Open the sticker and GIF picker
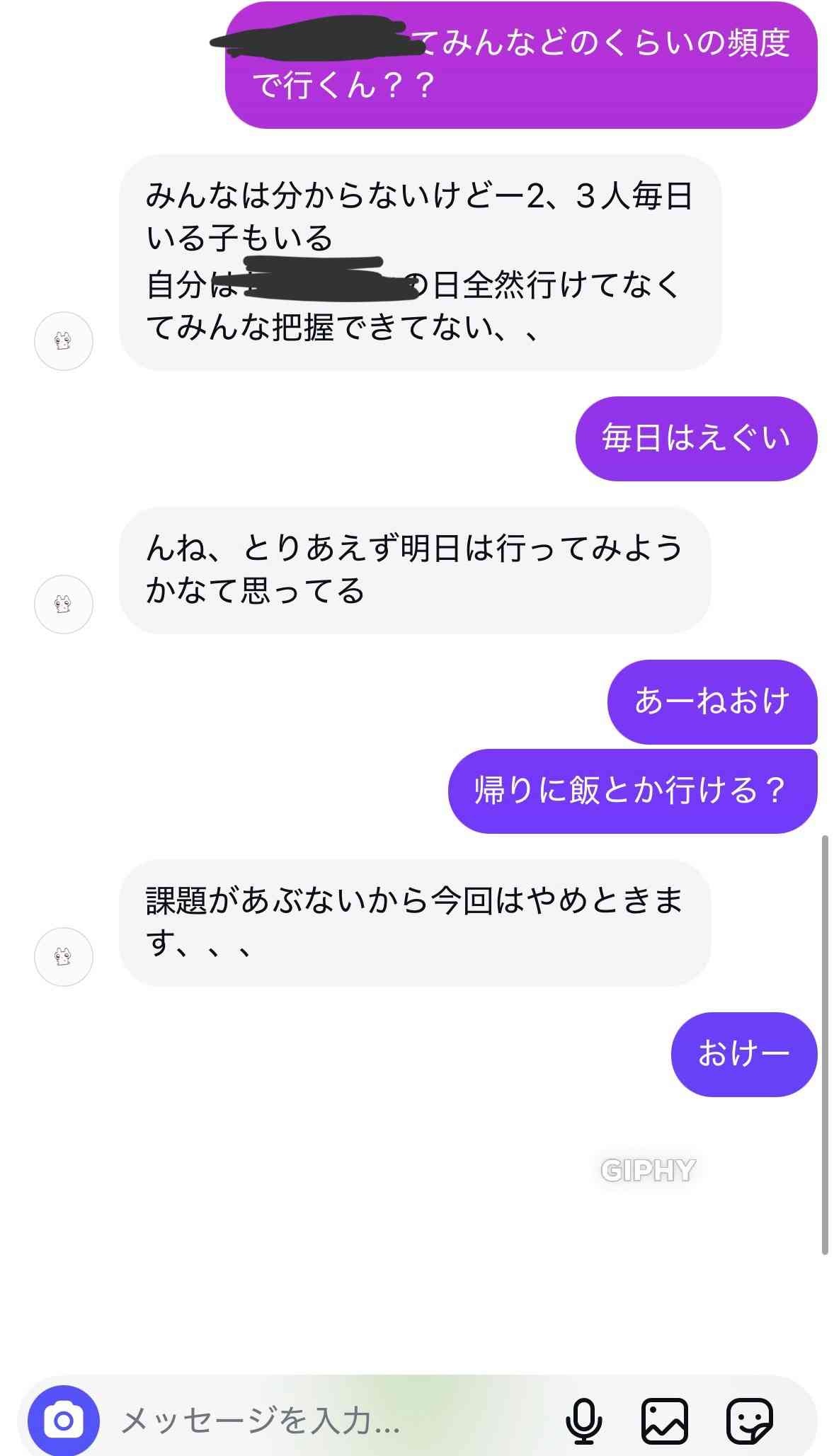834x1456 pixels. click(x=749, y=1420)
